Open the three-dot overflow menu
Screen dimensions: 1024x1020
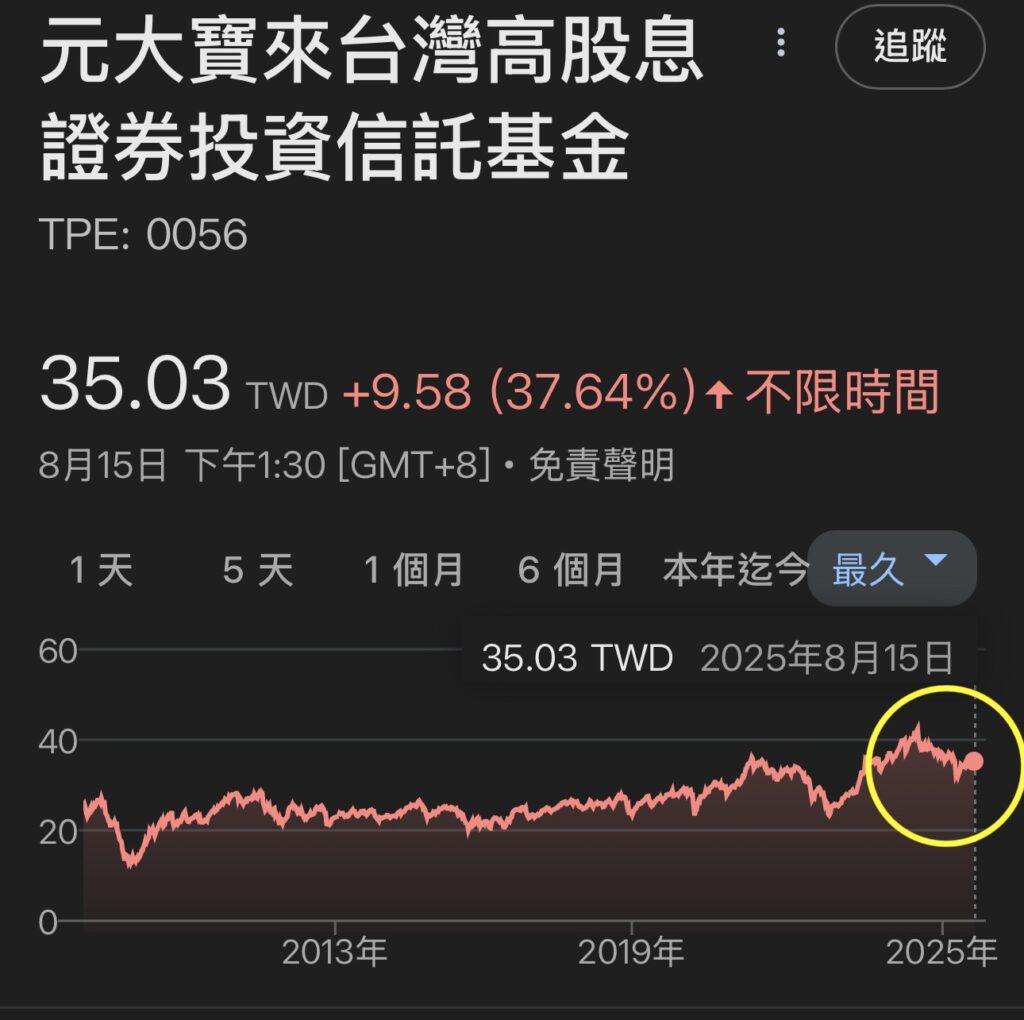pos(781,43)
